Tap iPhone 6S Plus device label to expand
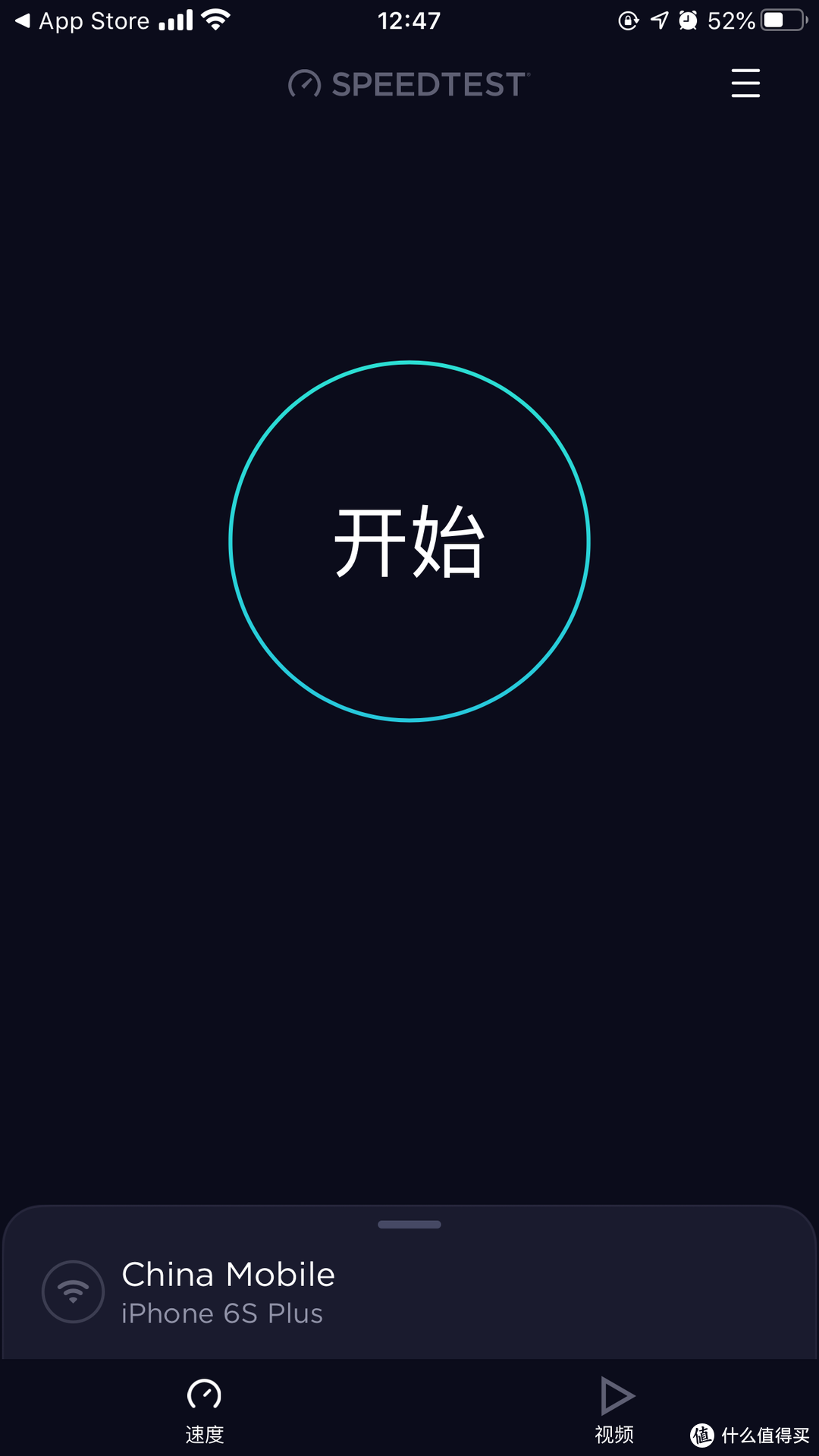This screenshot has width=819, height=1456. (221, 1314)
